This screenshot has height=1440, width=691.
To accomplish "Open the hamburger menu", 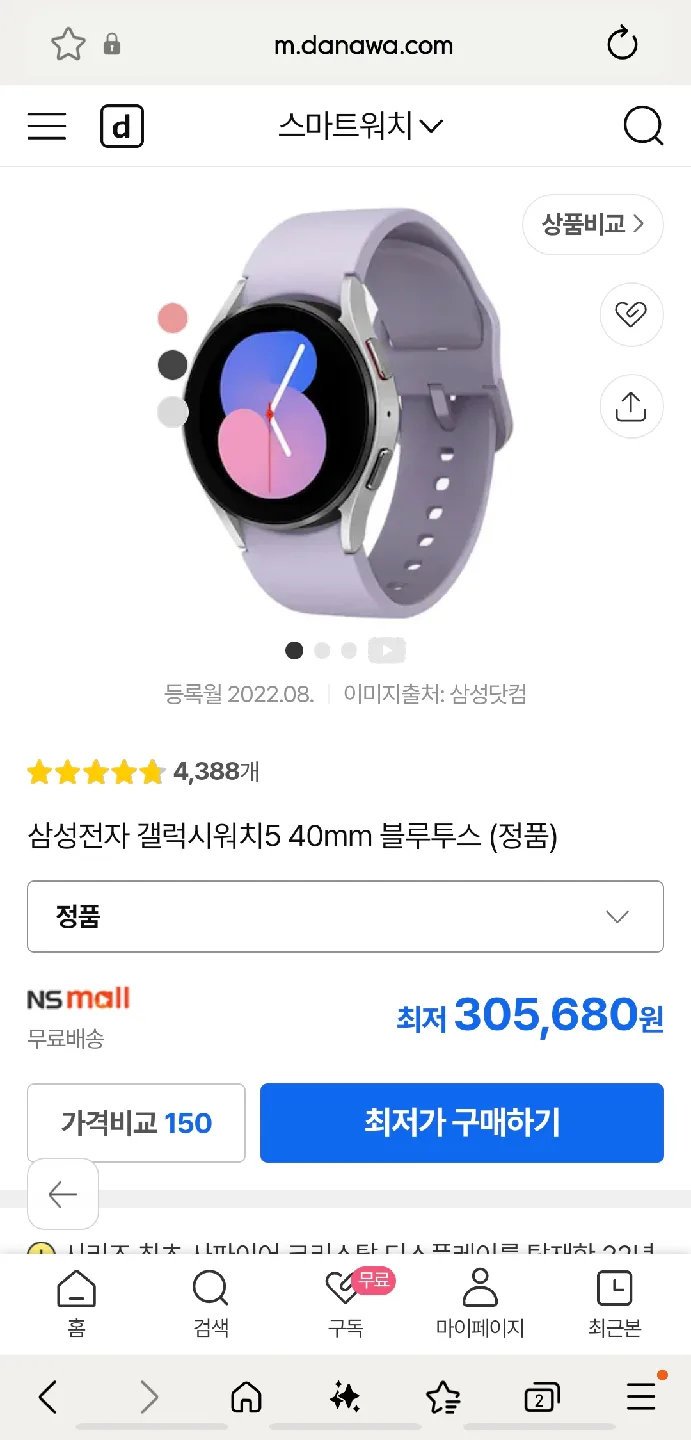I will [47, 127].
